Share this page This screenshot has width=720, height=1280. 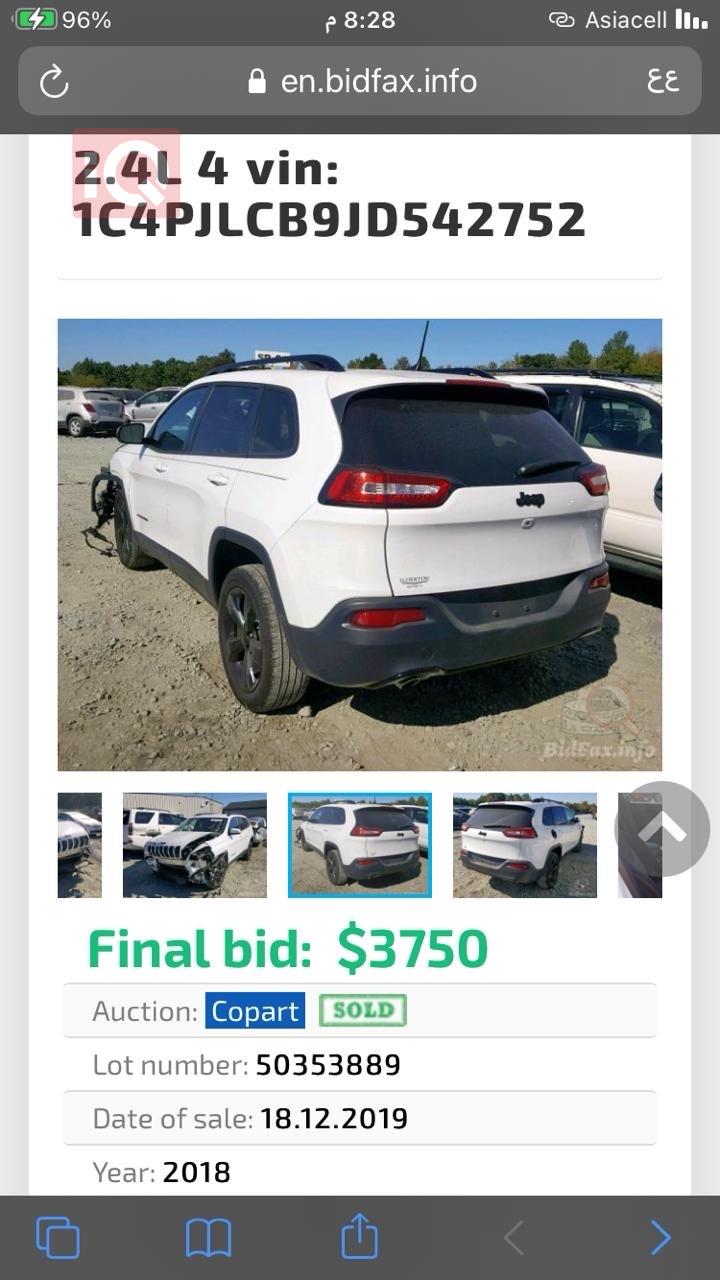[360, 1236]
